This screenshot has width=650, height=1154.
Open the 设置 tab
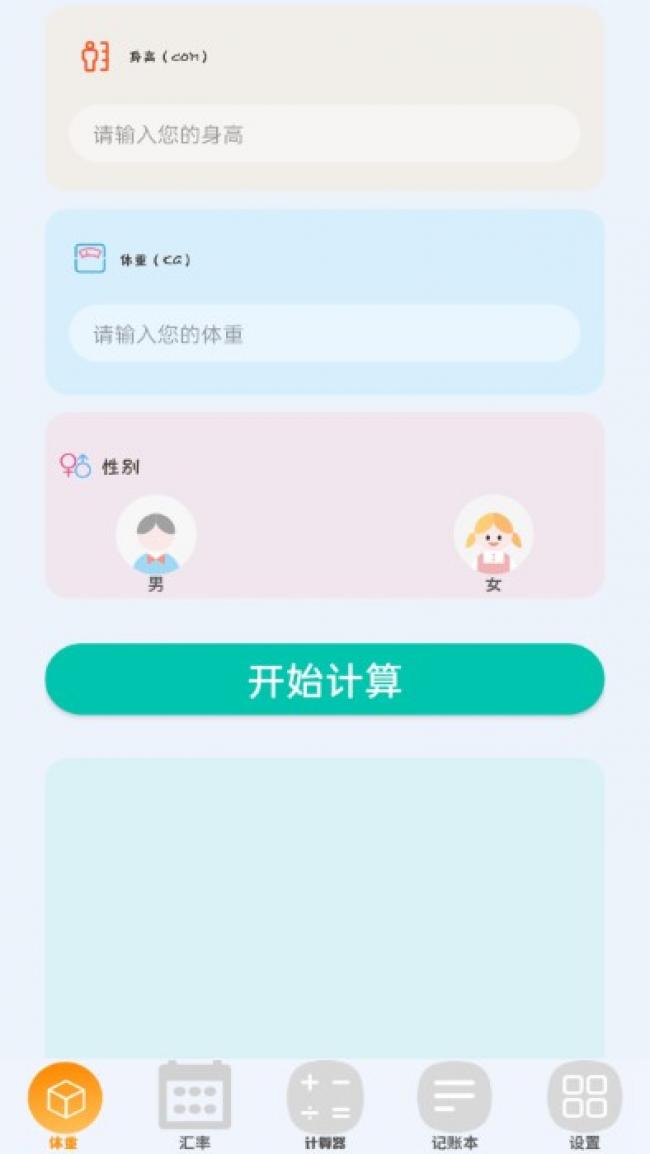pos(584,1104)
